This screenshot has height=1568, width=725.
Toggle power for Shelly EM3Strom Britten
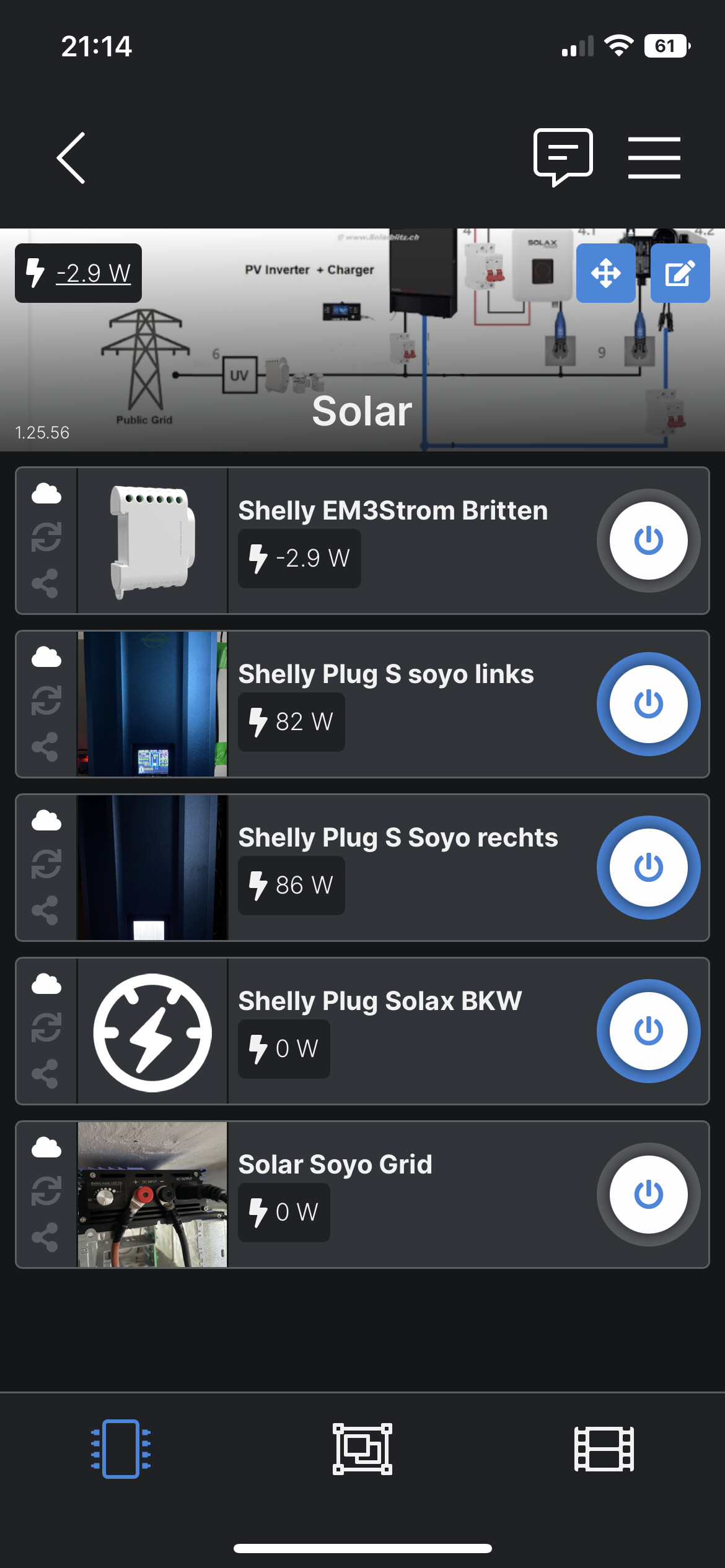(x=648, y=541)
